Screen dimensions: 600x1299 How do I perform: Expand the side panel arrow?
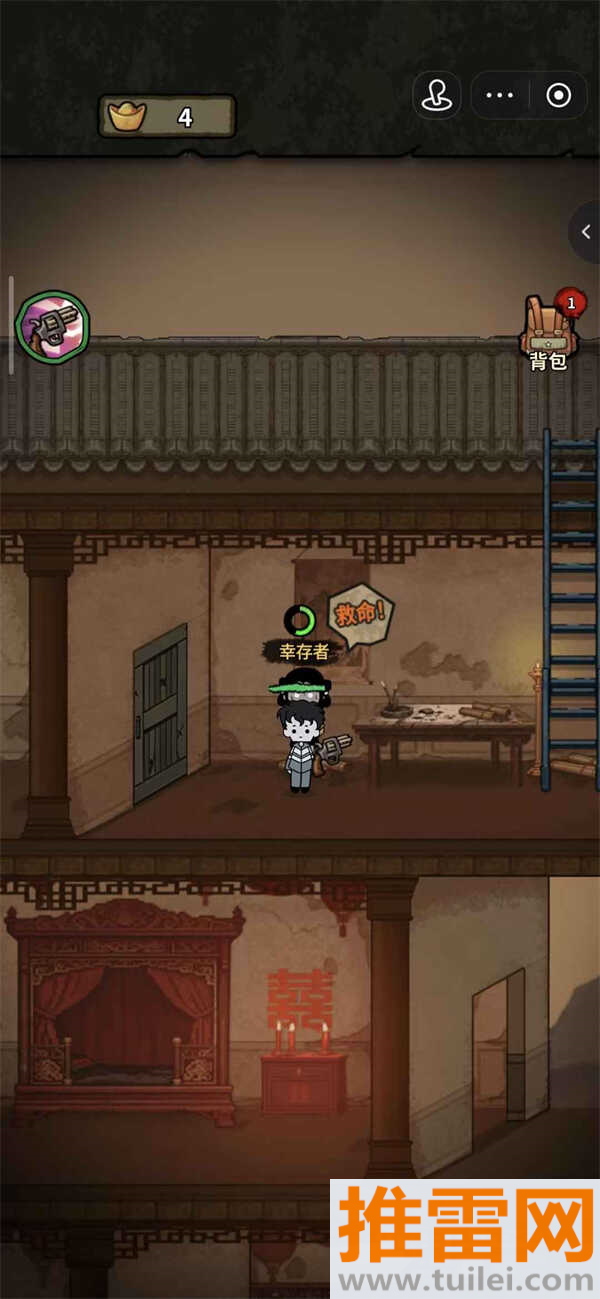tap(586, 232)
